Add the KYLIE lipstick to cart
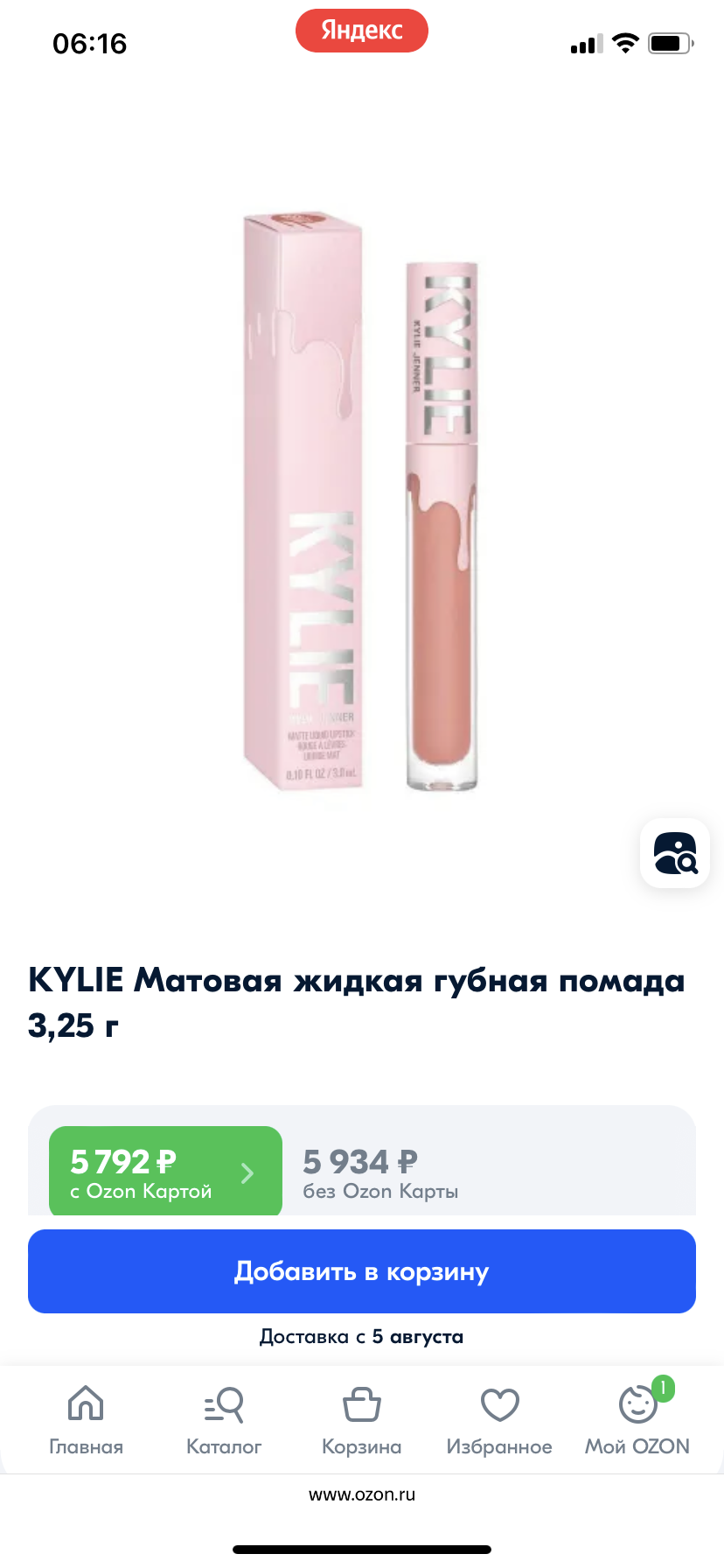Screen dimensions: 724x1568 362,1271
